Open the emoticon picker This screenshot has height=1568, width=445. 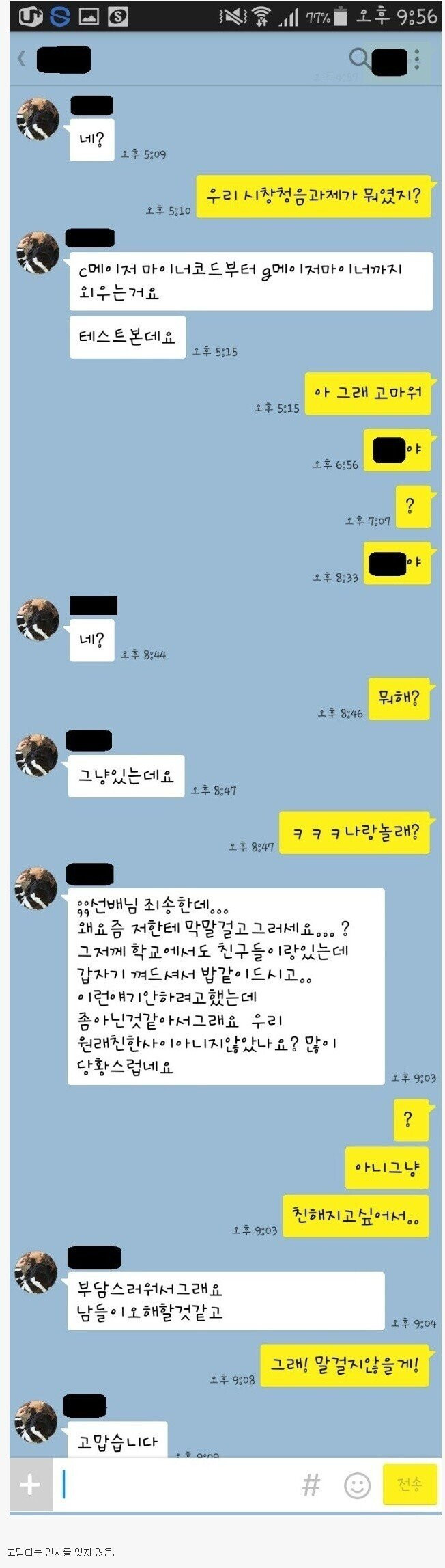tap(357, 1485)
